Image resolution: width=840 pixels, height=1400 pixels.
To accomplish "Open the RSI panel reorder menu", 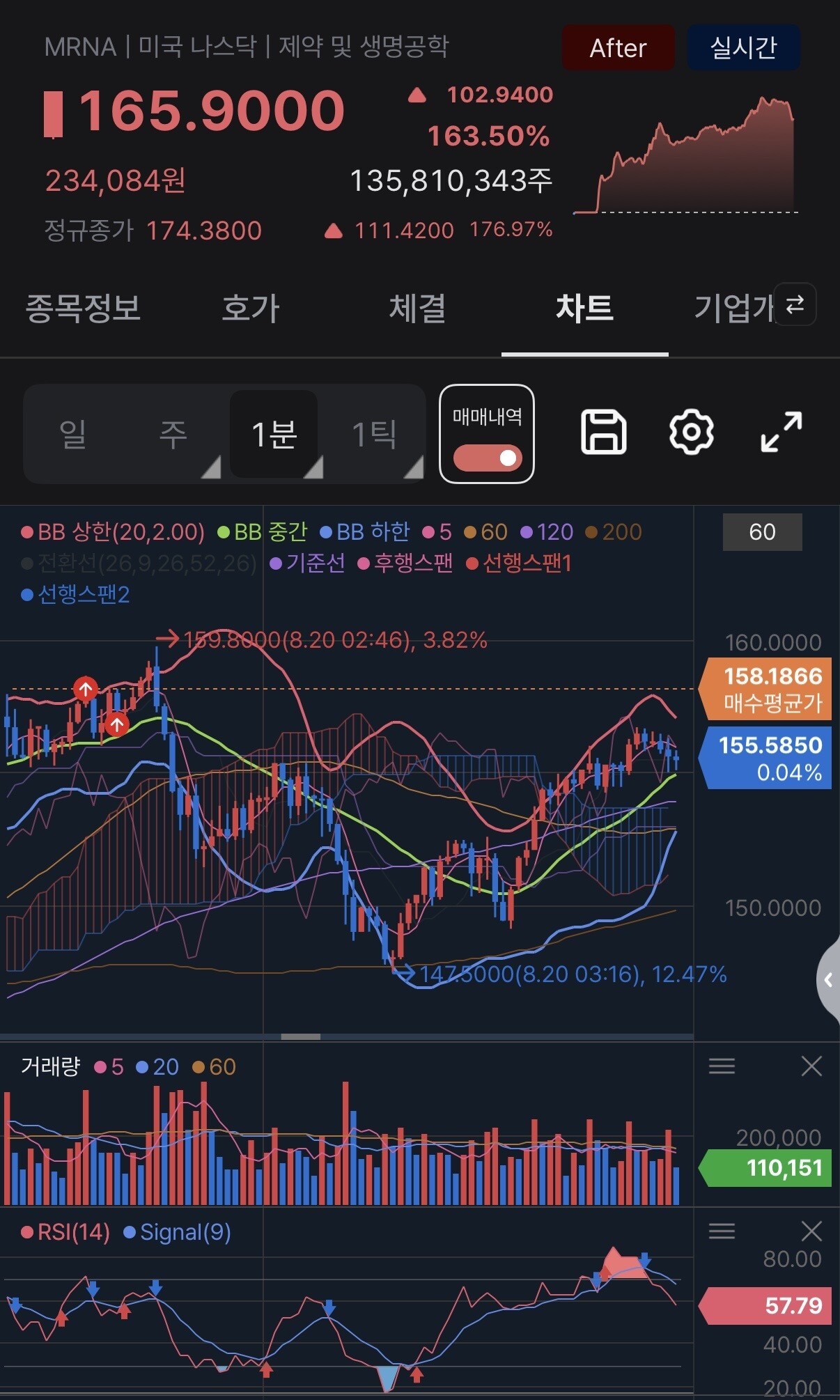I will (722, 1231).
